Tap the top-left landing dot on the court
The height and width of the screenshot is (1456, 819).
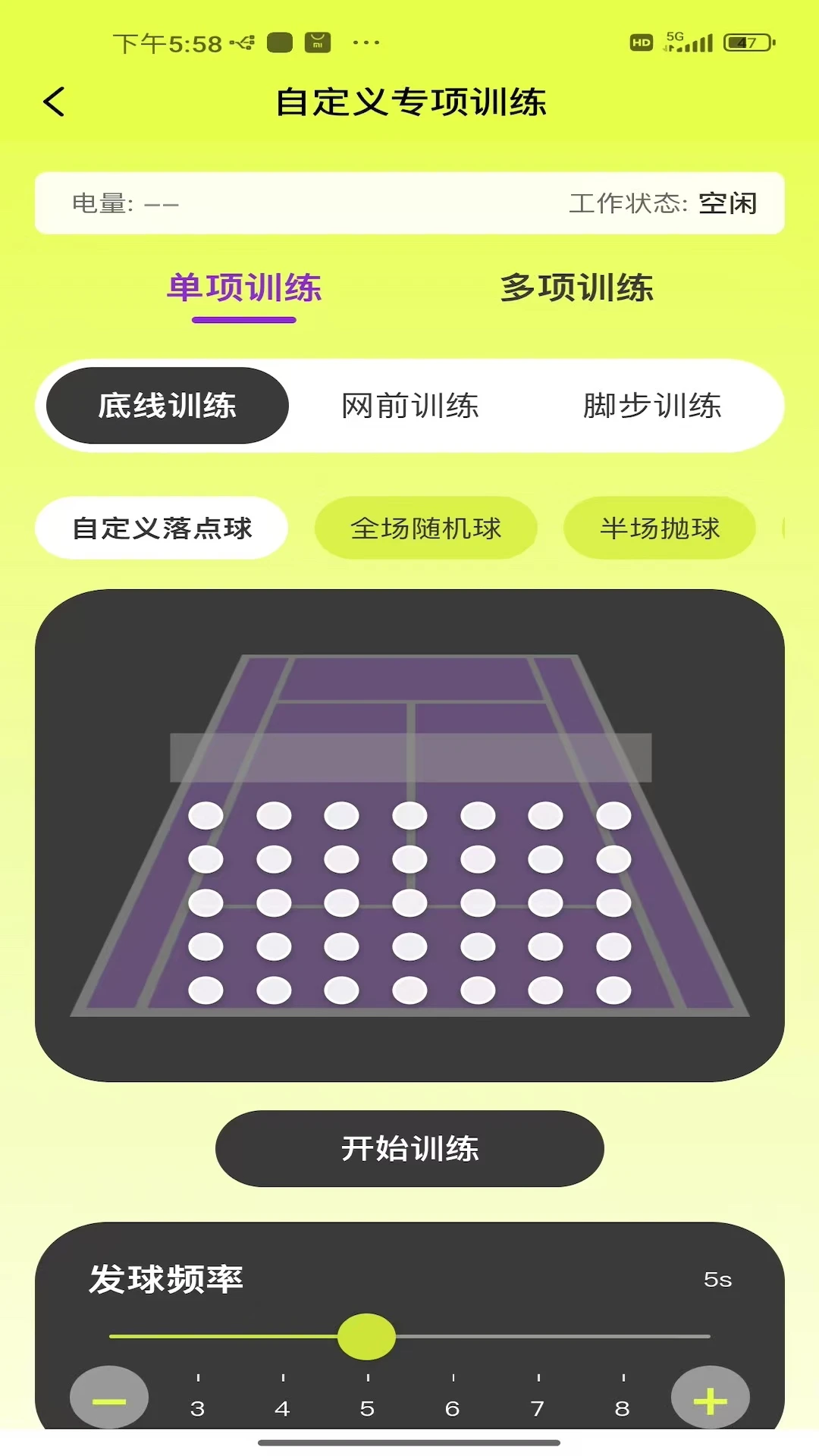(206, 816)
